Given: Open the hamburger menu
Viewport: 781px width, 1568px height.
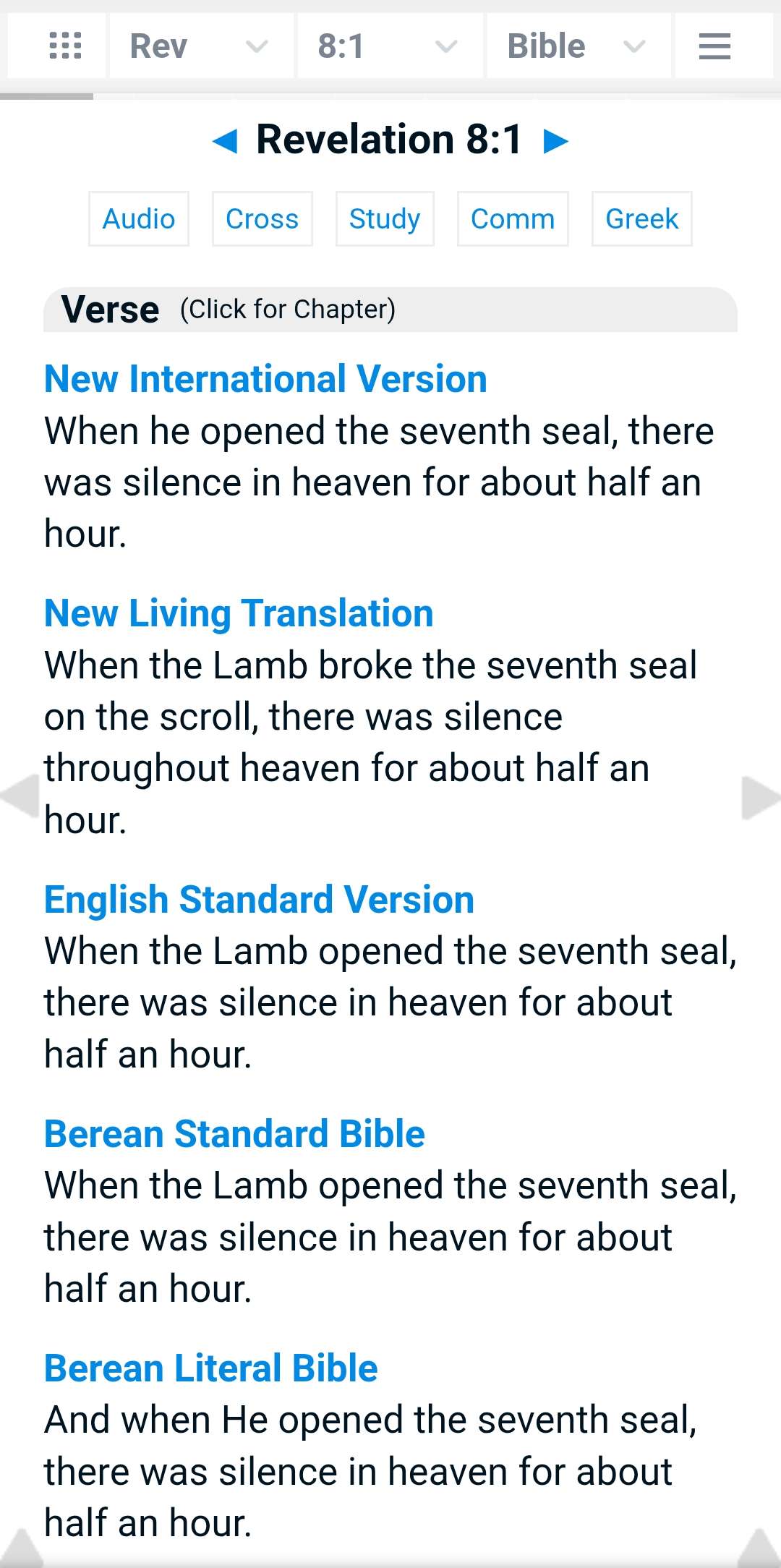Looking at the screenshot, I should (x=714, y=46).
